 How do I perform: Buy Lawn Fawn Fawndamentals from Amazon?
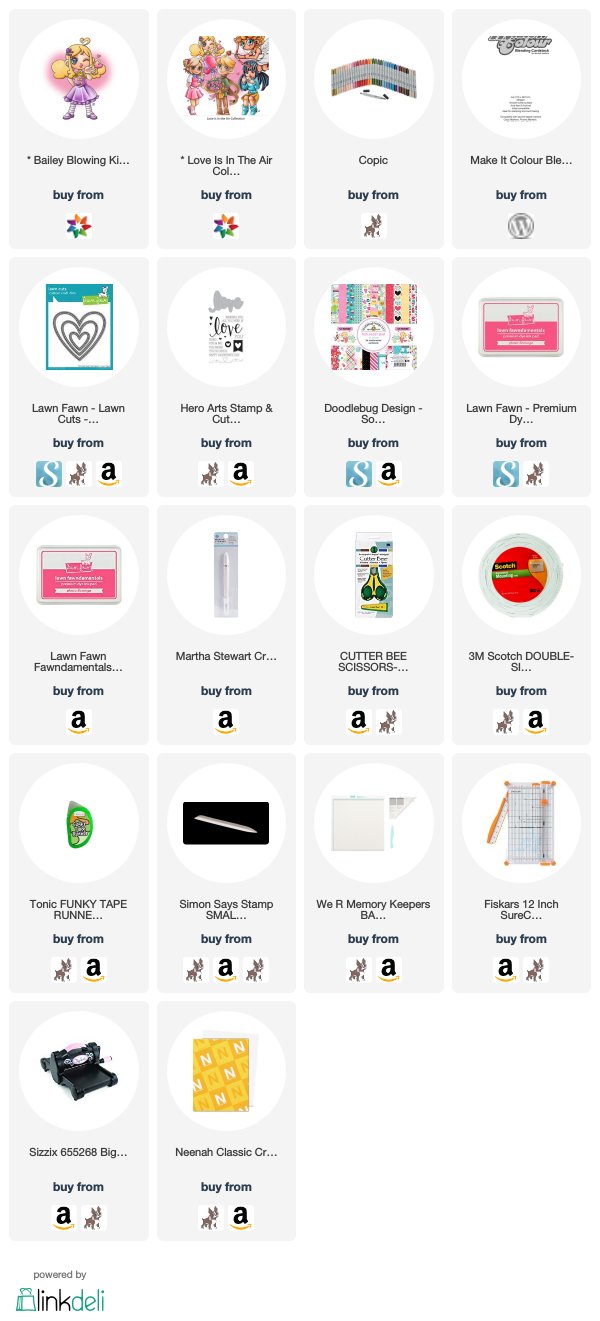click(78, 722)
